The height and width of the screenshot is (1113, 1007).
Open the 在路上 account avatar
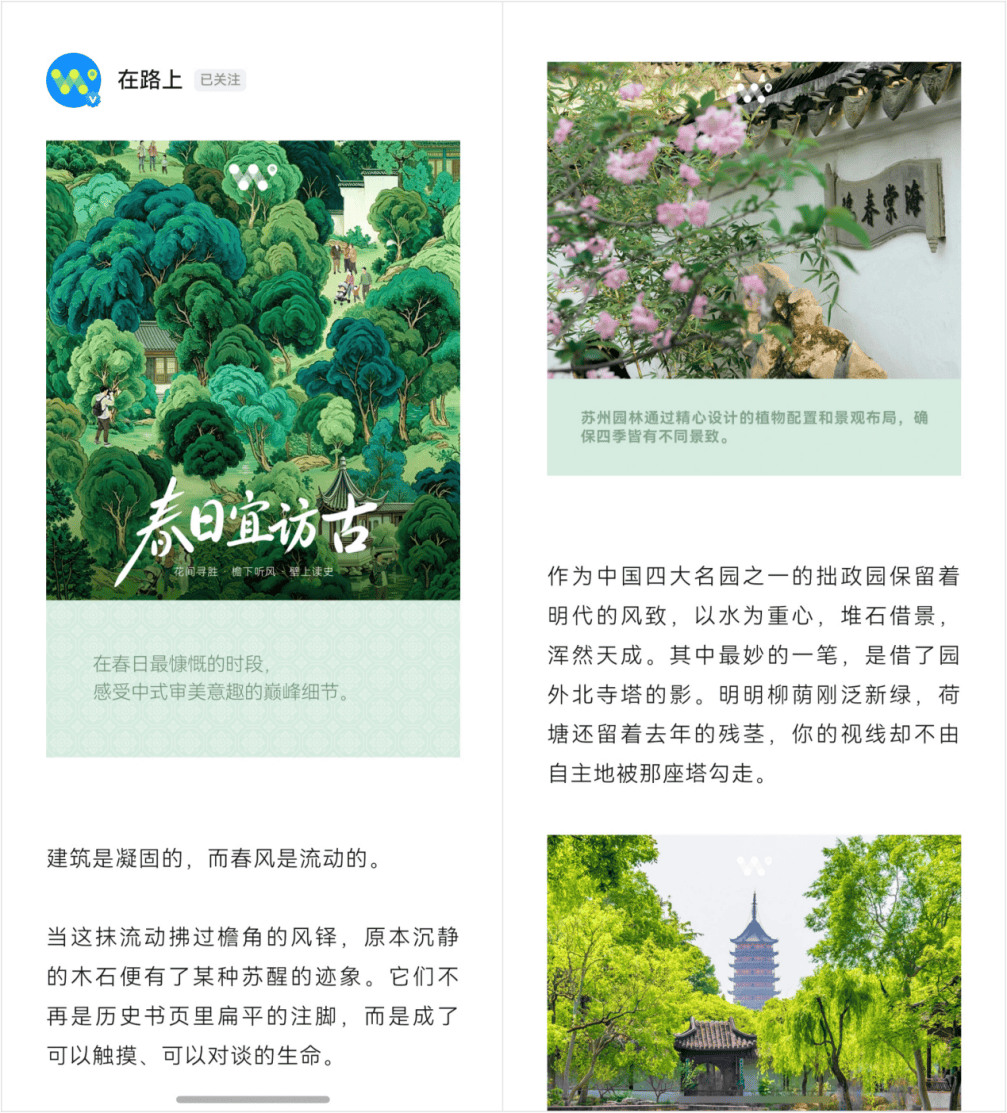(74, 80)
